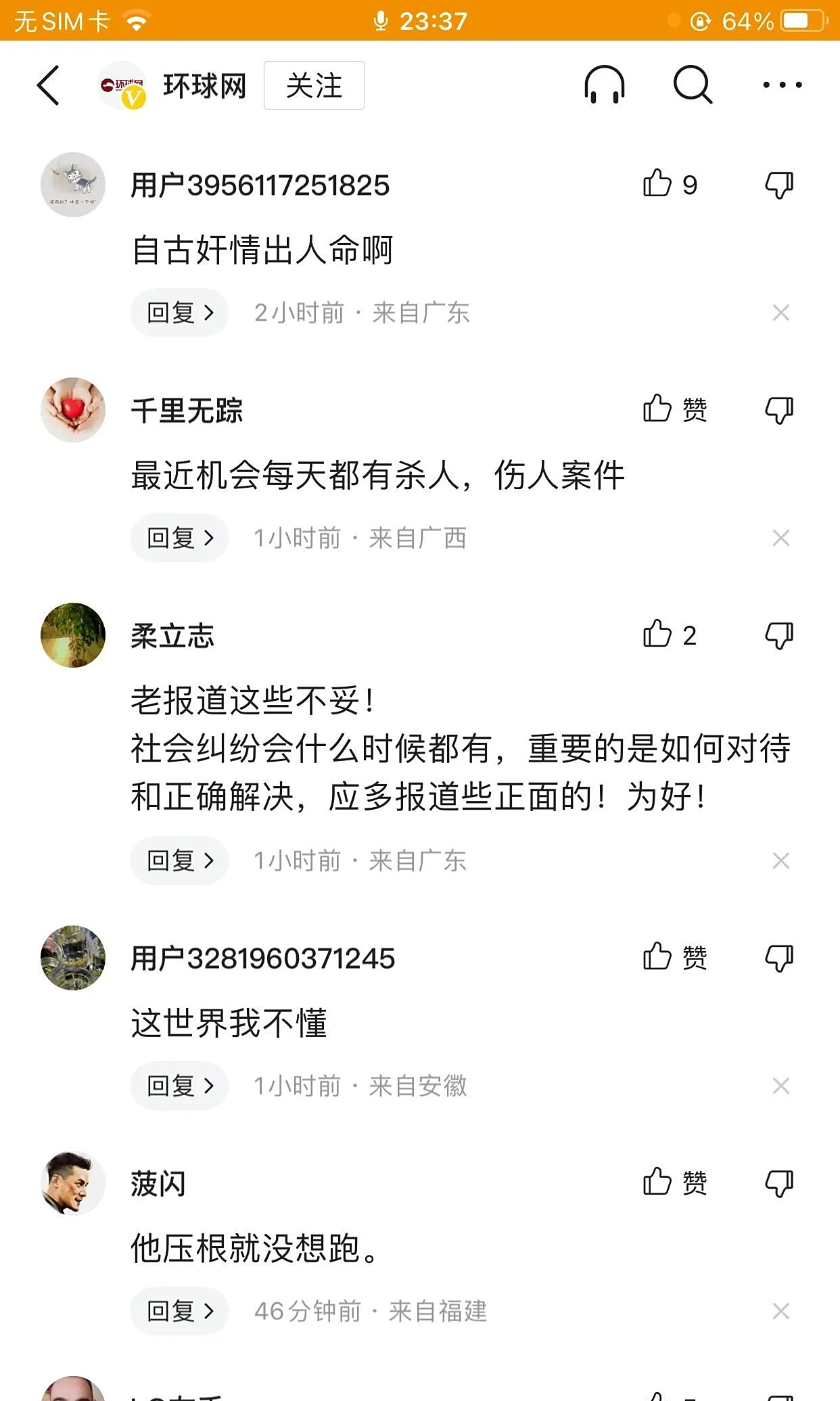840x1401 pixels.
Task: Like the comment 这世界我不懂
Action: tap(657, 957)
